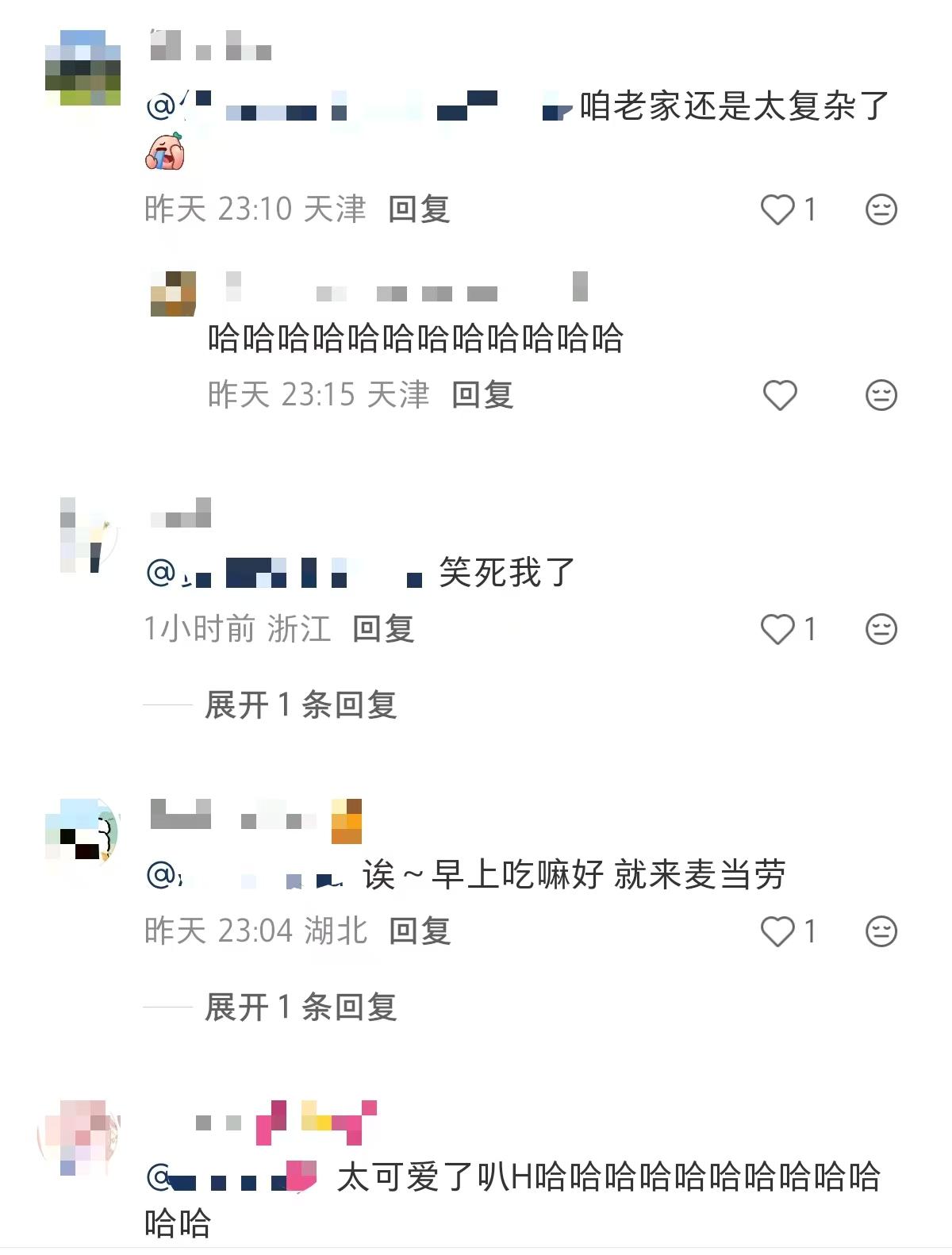
Task: Open profile of the 笑死我了 commenter avatar
Action: click(x=83, y=535)
